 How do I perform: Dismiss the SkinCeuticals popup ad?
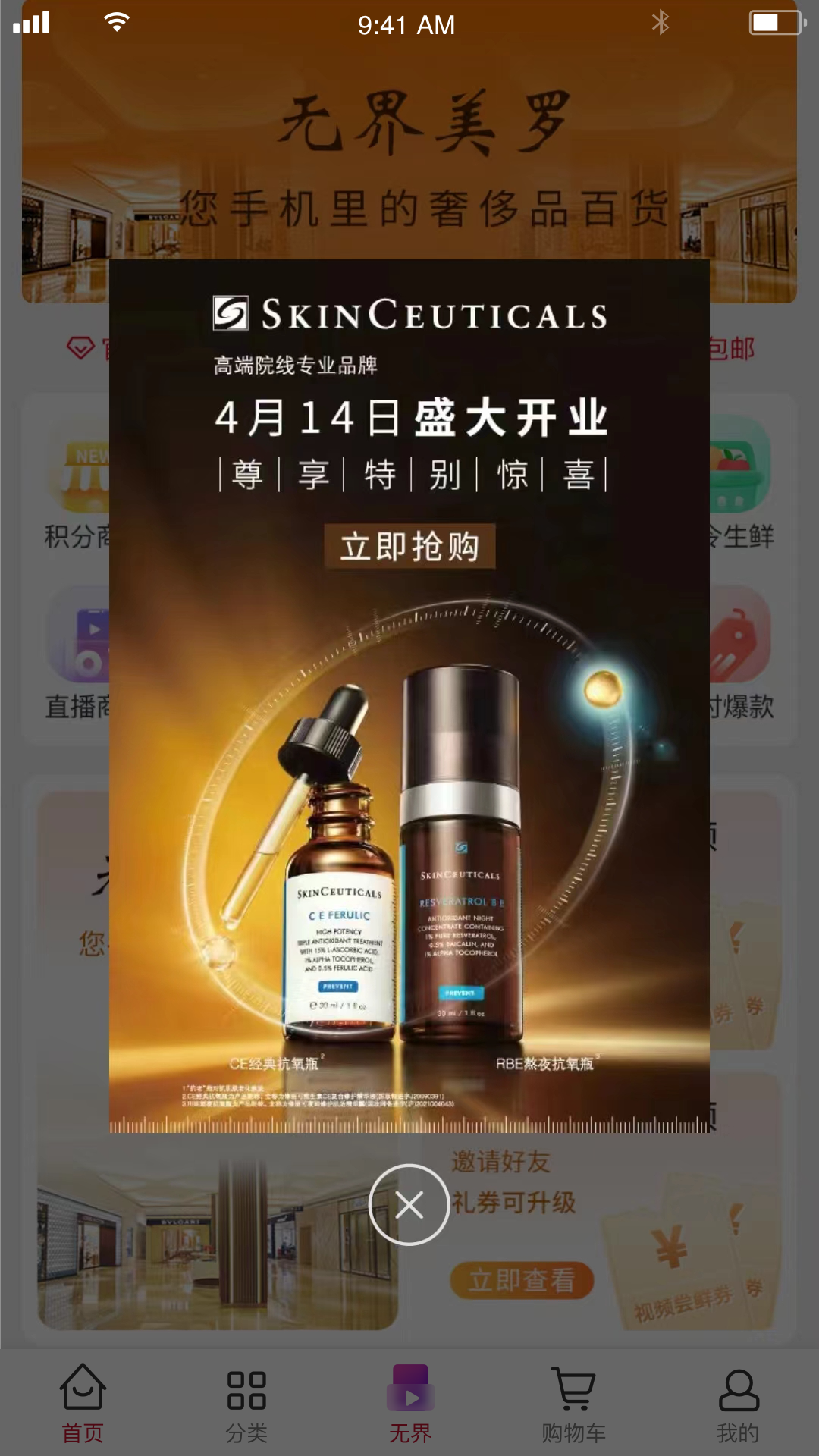(409, 1204)
